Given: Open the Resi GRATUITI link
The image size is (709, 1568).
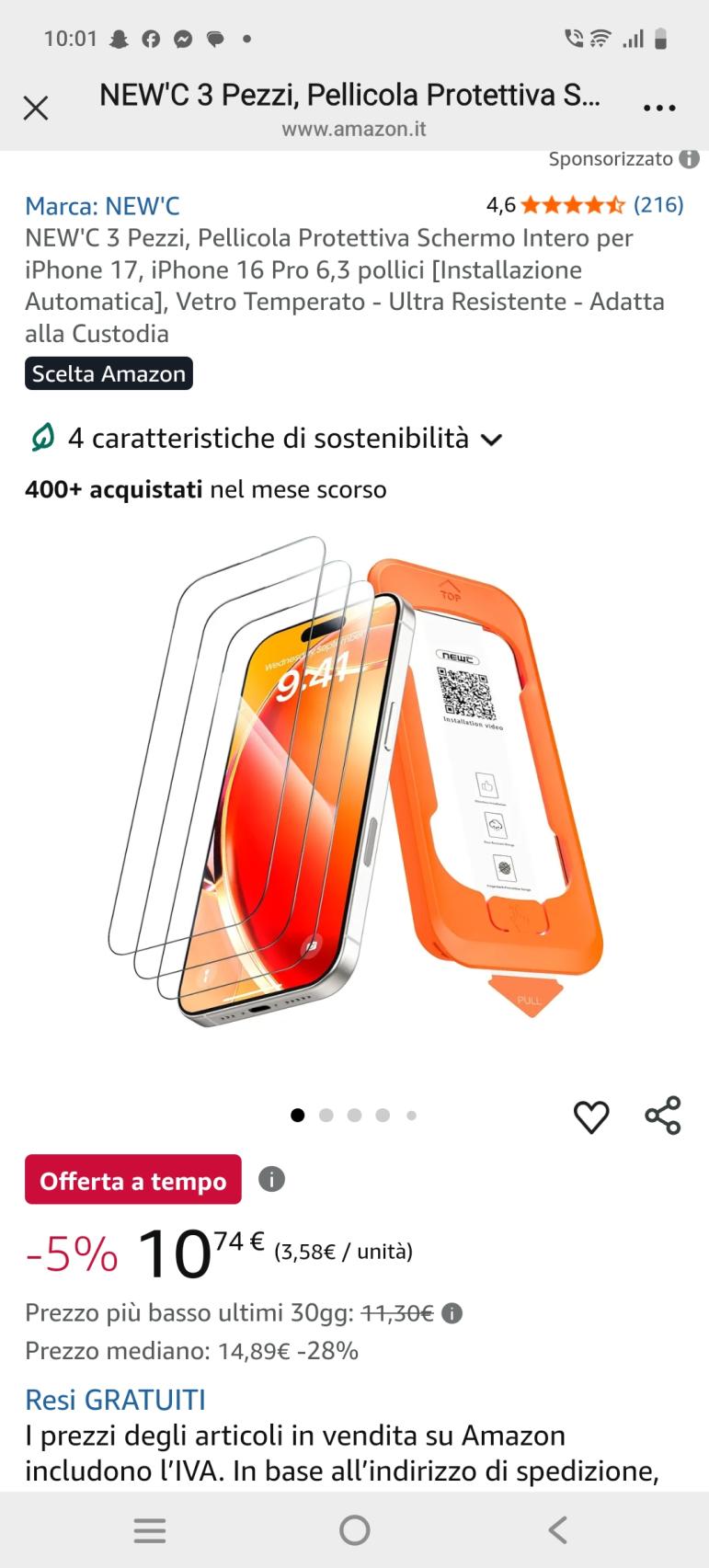Looking at the screenshot, I should pos(115,1399).
